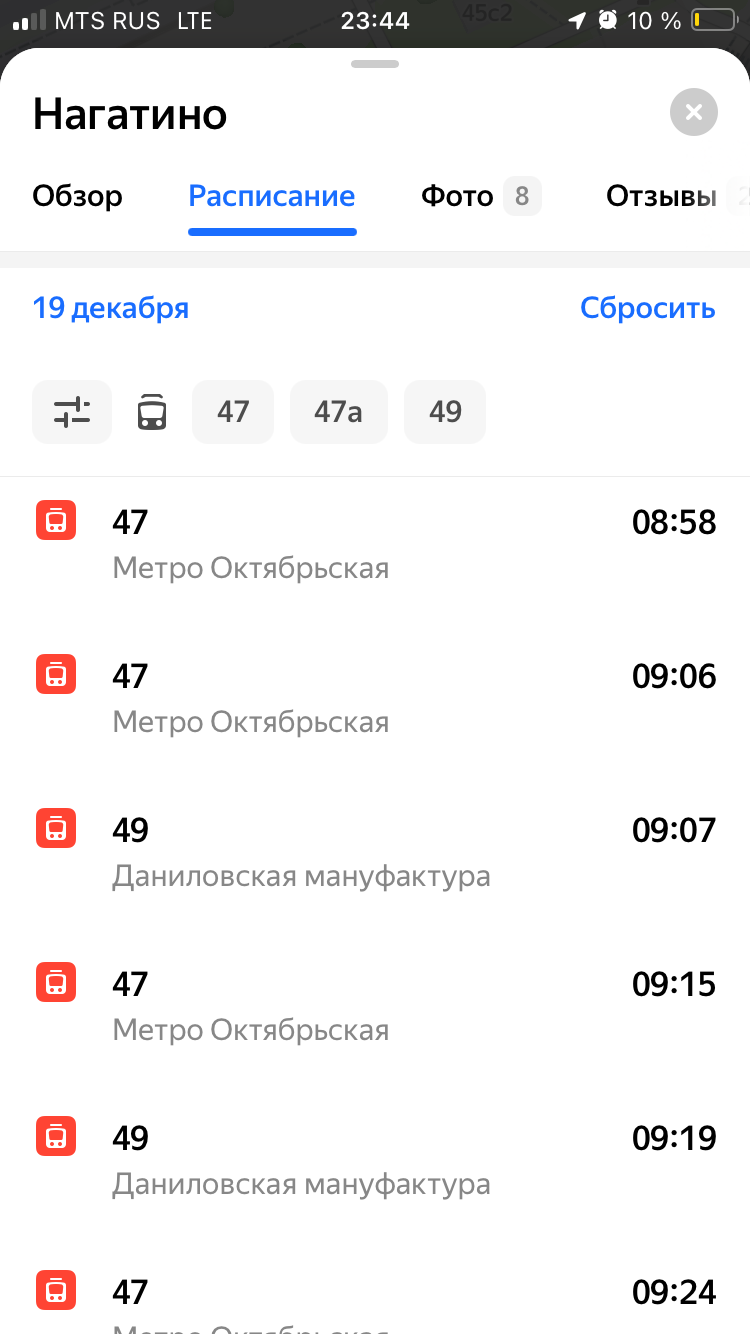Open the 47 tram departing at 09:06
The image size is (750, 1334).
point(375,699)
